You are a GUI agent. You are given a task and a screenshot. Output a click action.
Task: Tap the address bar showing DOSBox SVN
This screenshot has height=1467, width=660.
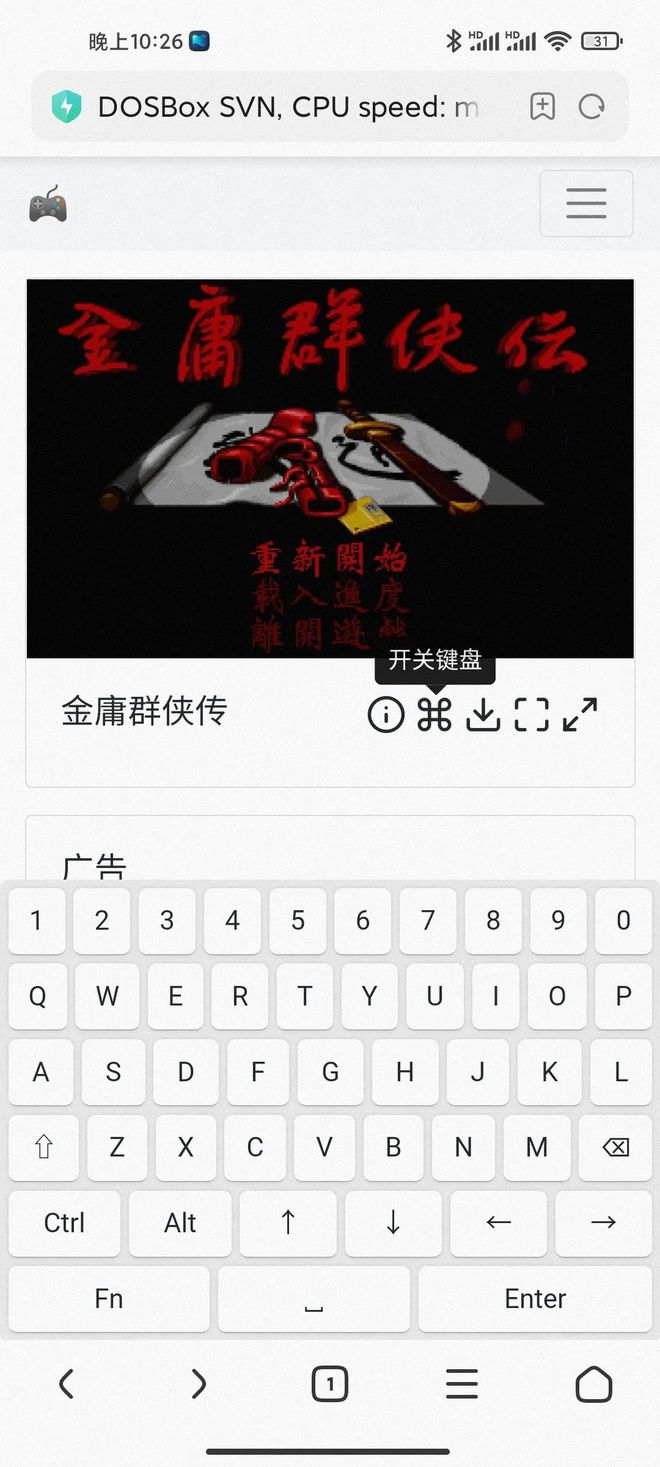(x=288, y=107)
